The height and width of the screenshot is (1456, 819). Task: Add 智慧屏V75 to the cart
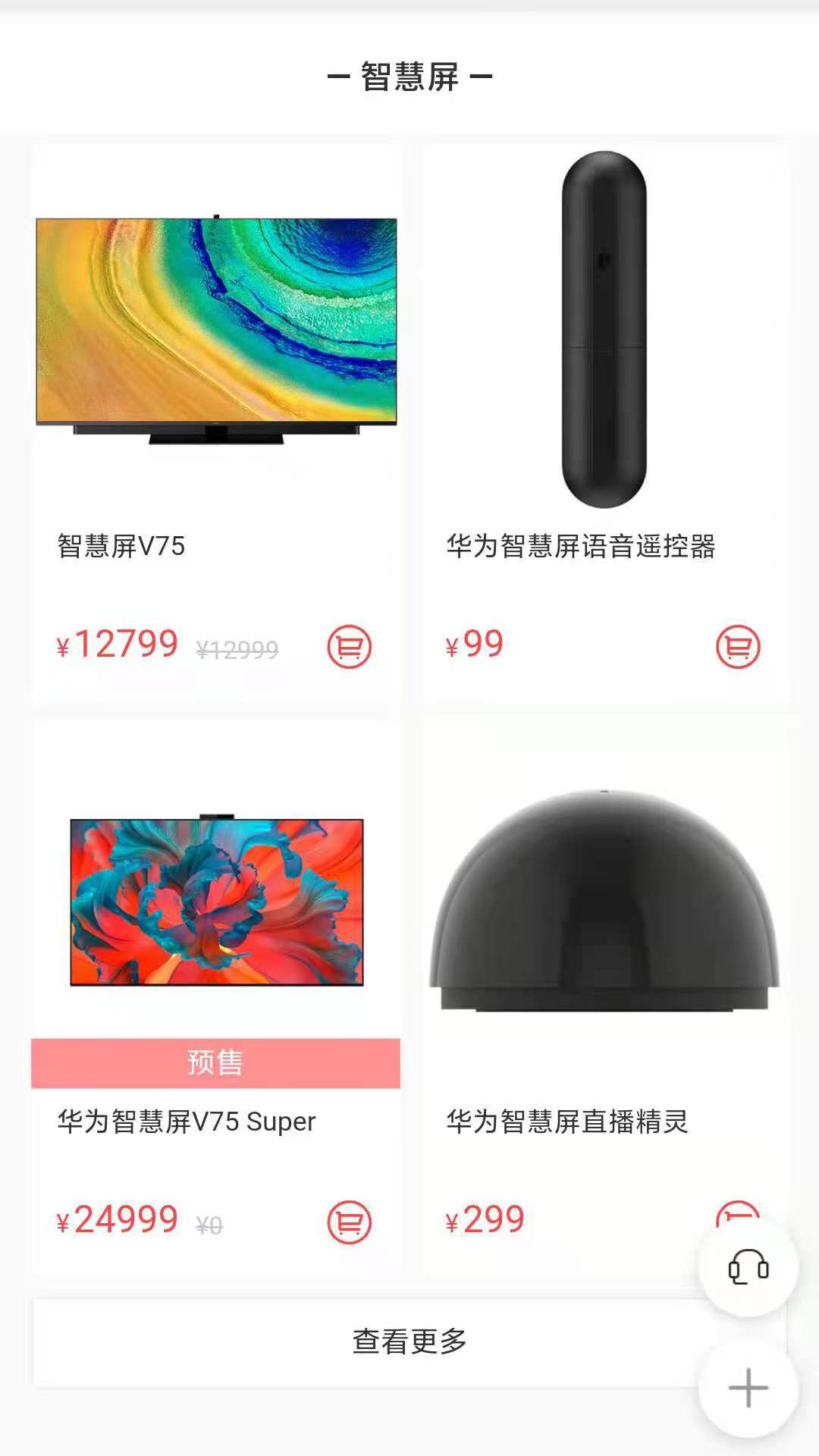[350, 647]
